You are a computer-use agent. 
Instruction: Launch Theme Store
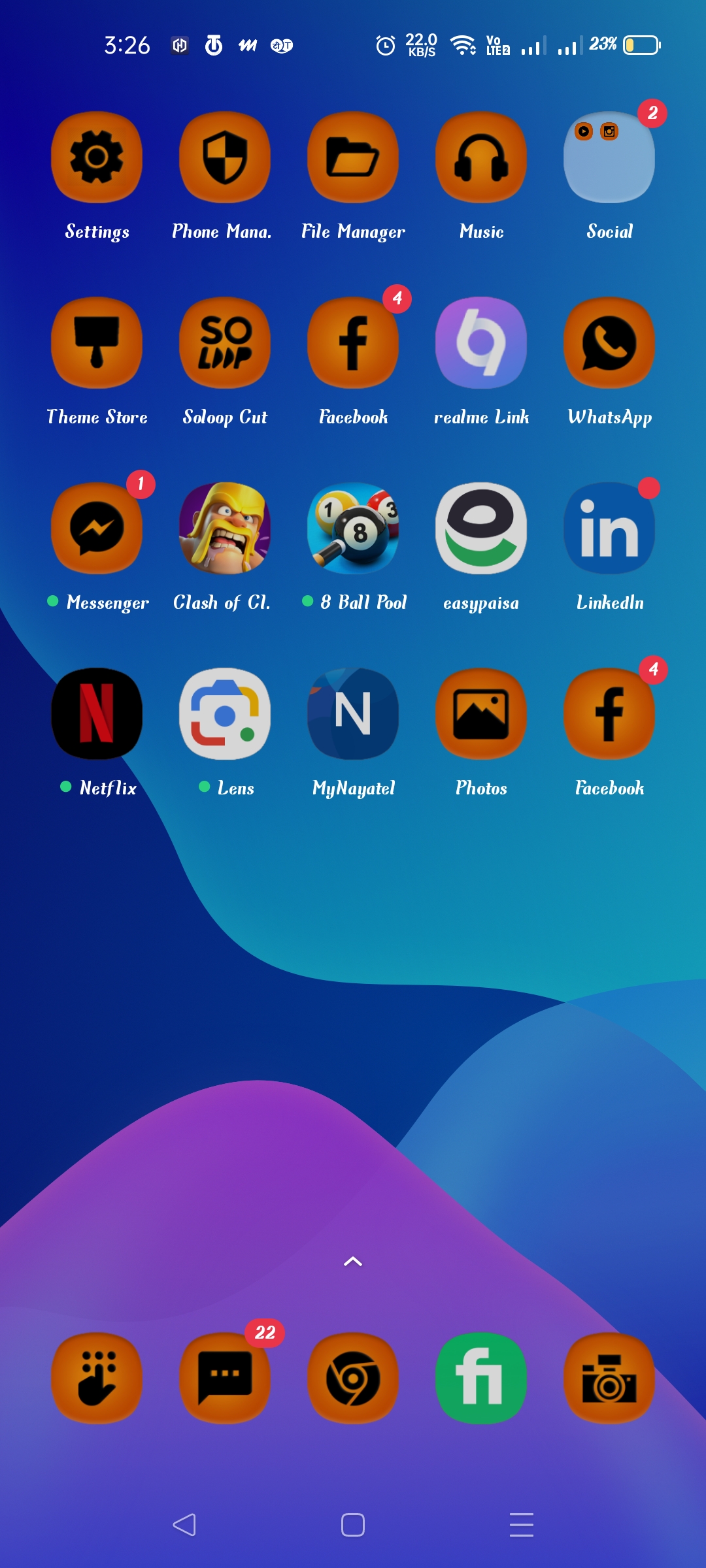[x=97, y=343]
